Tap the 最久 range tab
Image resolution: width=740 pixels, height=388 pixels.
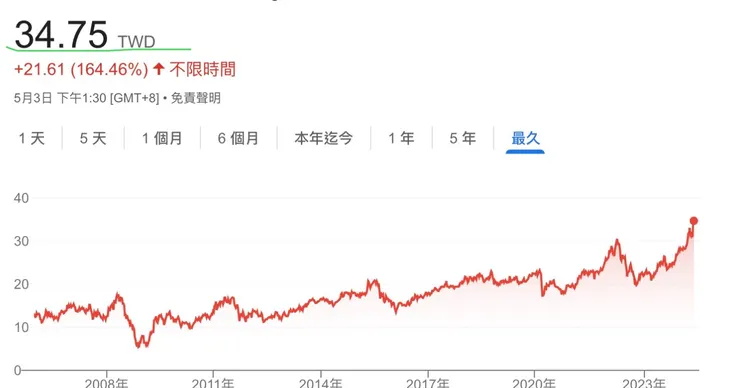525,138
